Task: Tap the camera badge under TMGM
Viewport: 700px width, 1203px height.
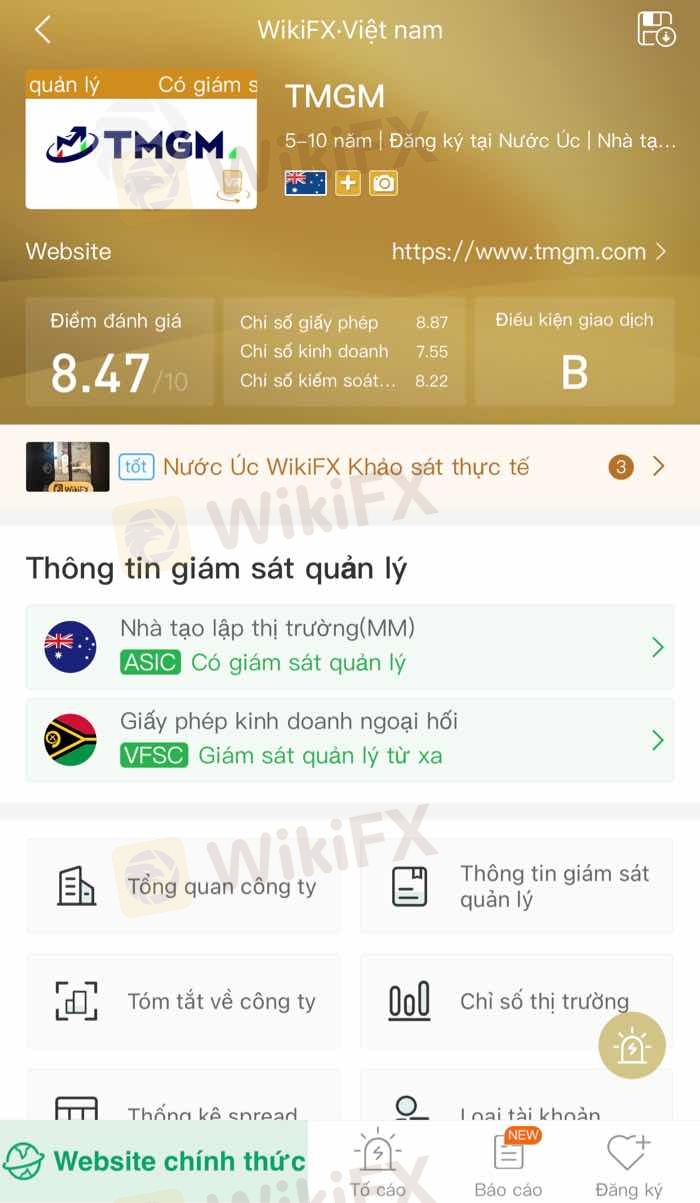Action: pos(383,183)
